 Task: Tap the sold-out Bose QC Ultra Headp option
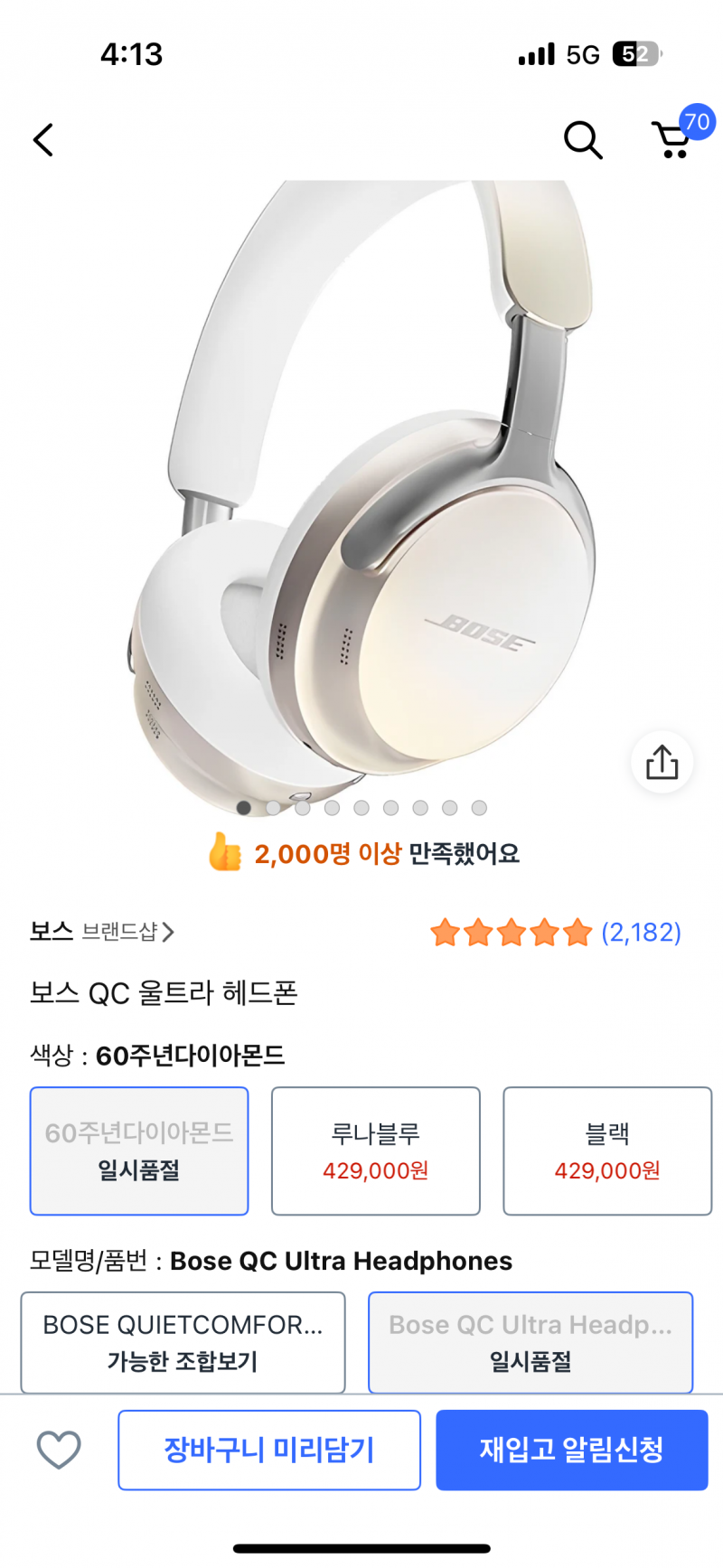click(x=531, y=1341)
